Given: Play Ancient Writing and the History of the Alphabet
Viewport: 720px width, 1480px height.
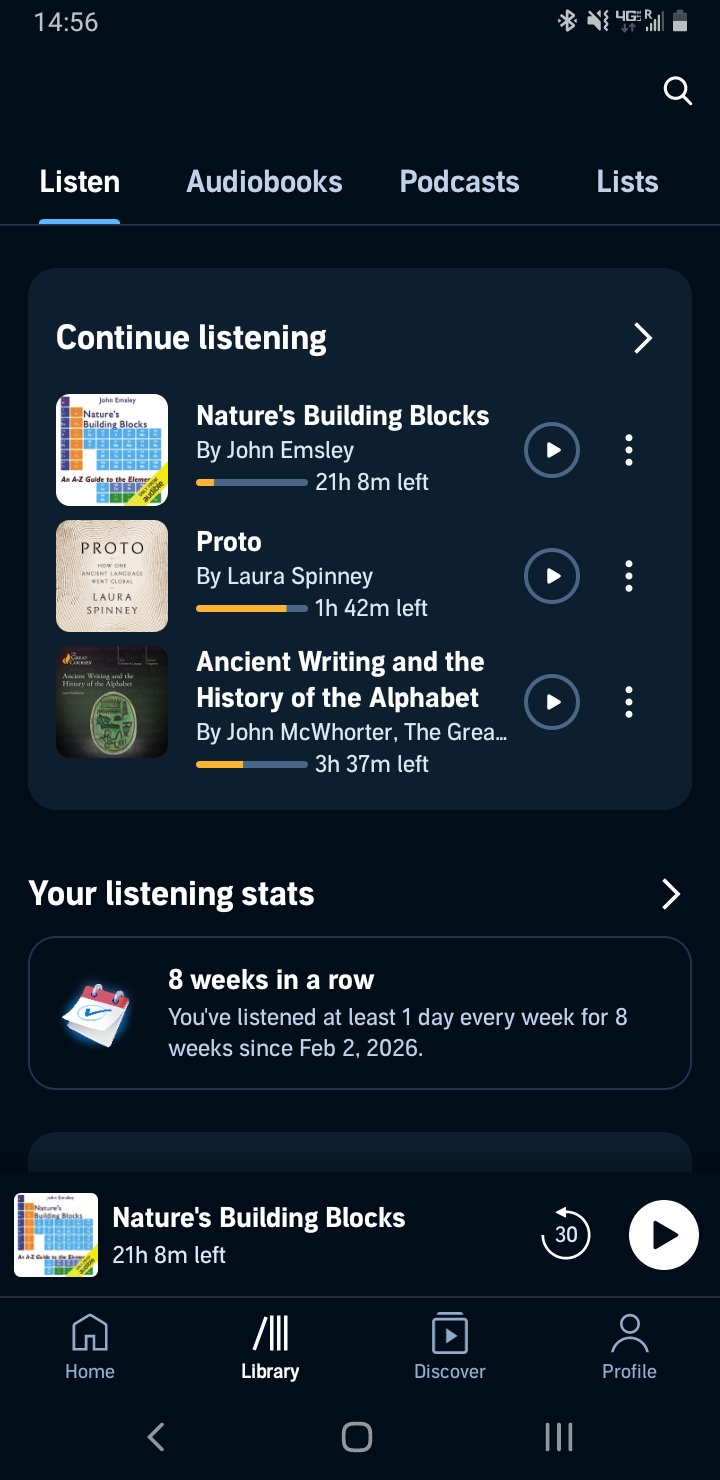Looking at the screenshot, I should (x=552, y=702).
